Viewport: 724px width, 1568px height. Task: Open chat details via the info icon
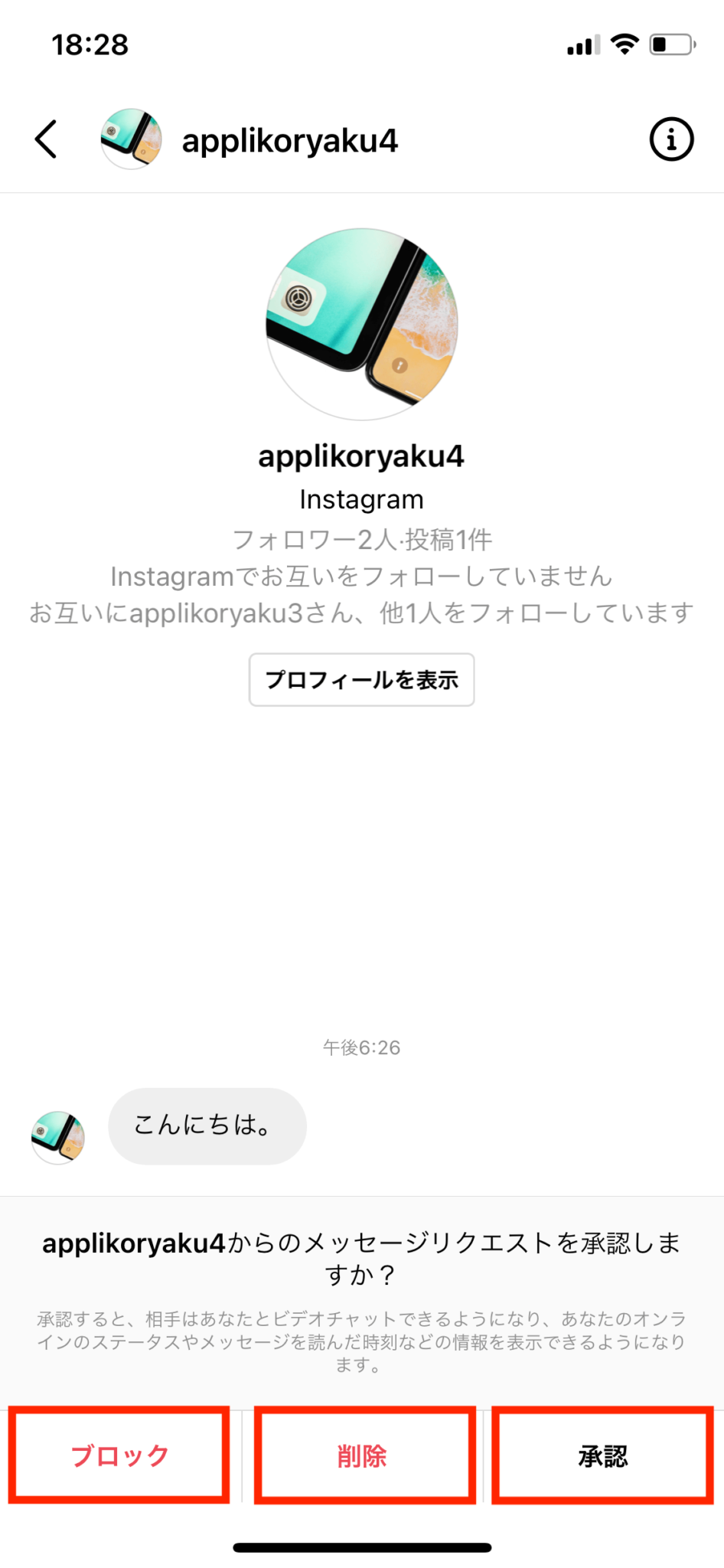point(671,139)
